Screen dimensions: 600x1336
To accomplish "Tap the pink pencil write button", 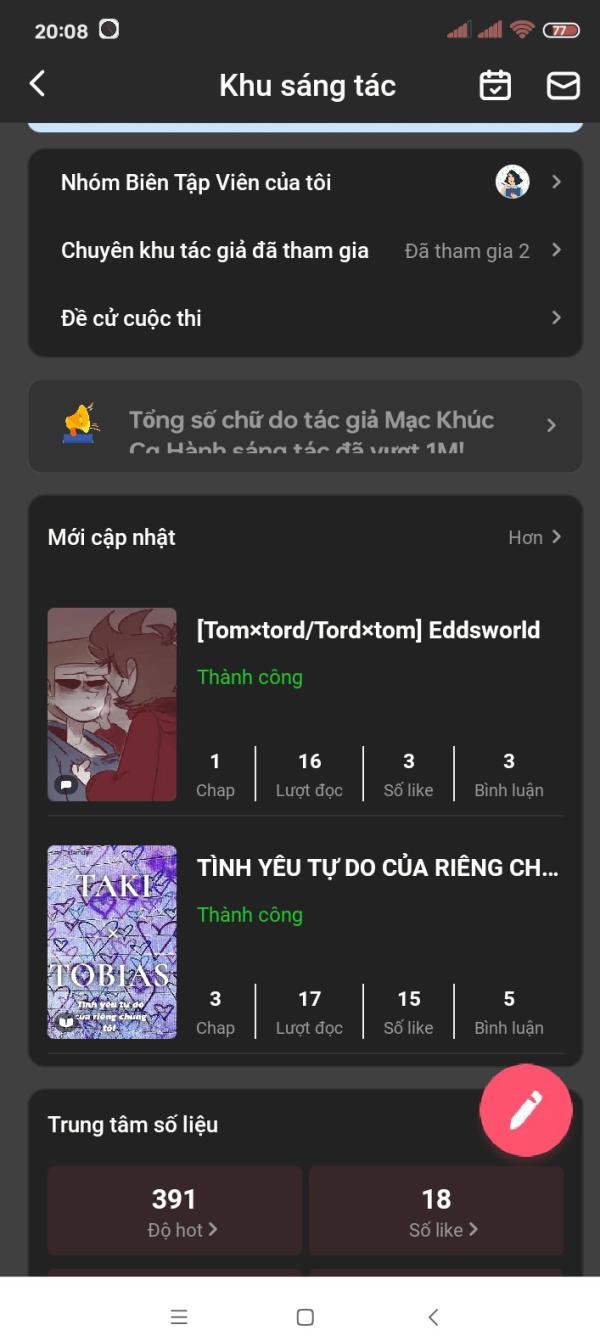I will 526,1110.
